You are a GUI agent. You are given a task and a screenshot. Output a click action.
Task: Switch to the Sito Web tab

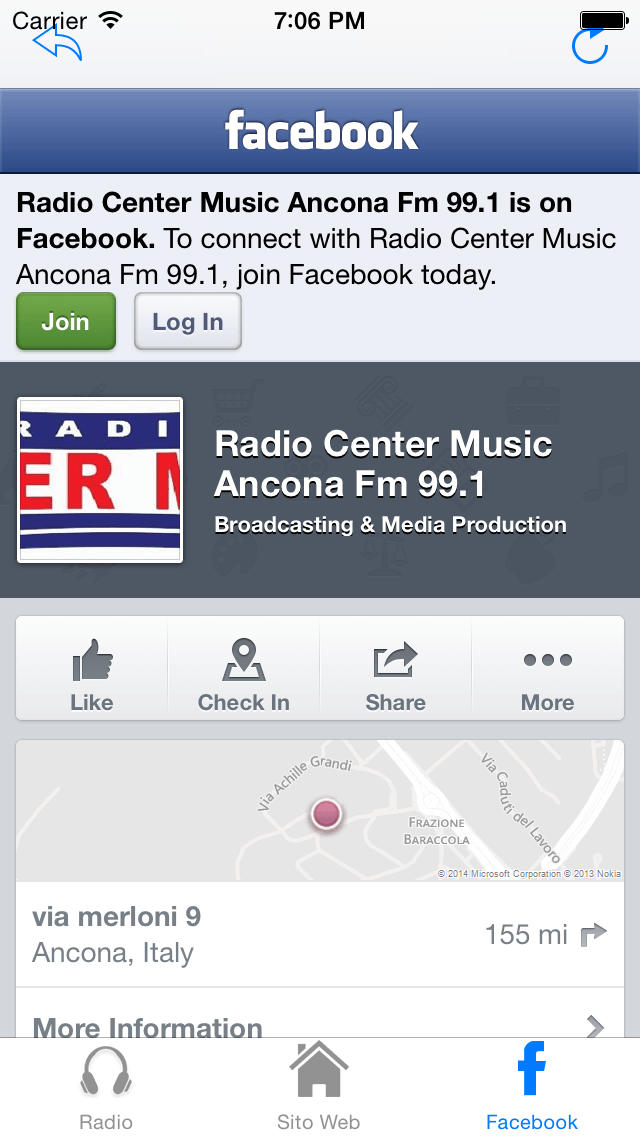(319, 1087)
